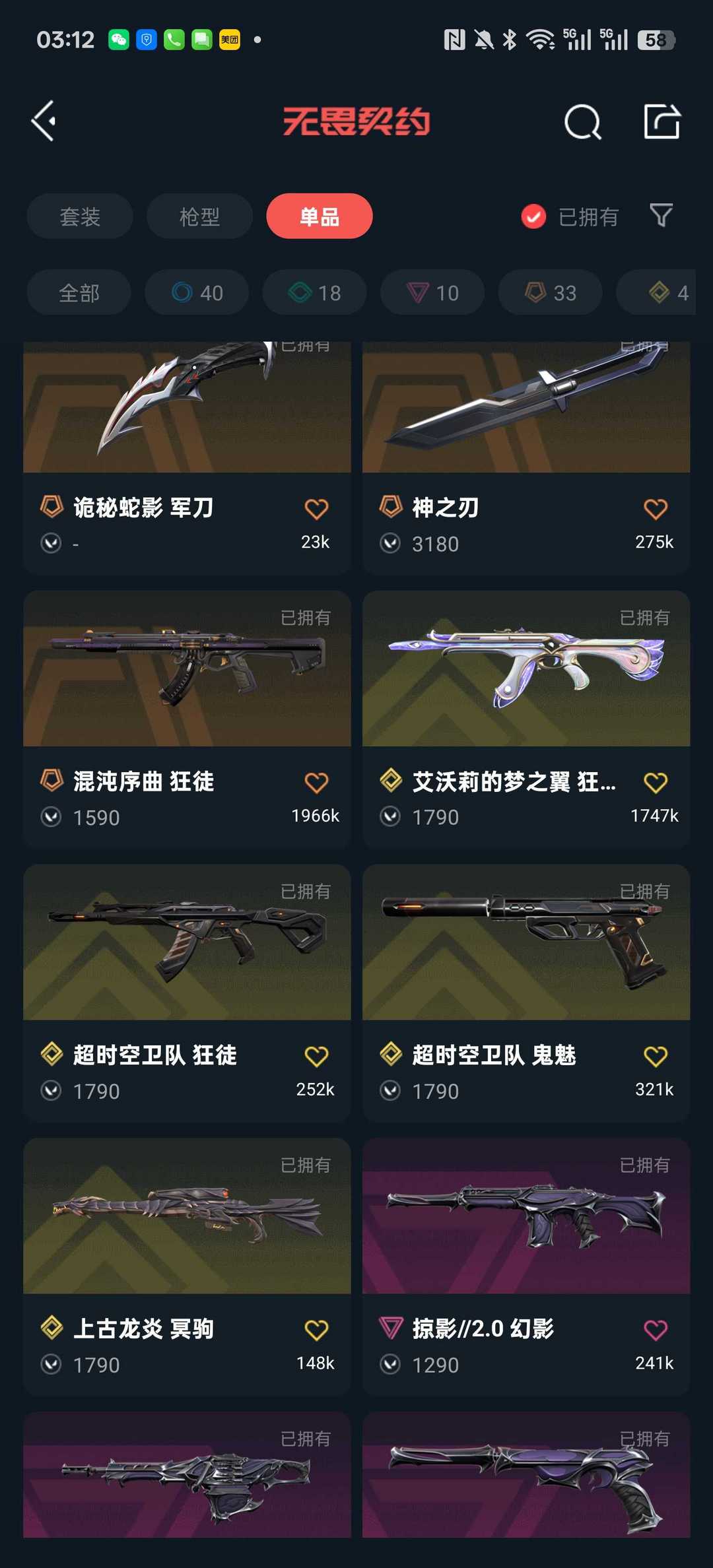Select the 全部 rarity chip
The image size is (713, 1568).
point(79,292)
